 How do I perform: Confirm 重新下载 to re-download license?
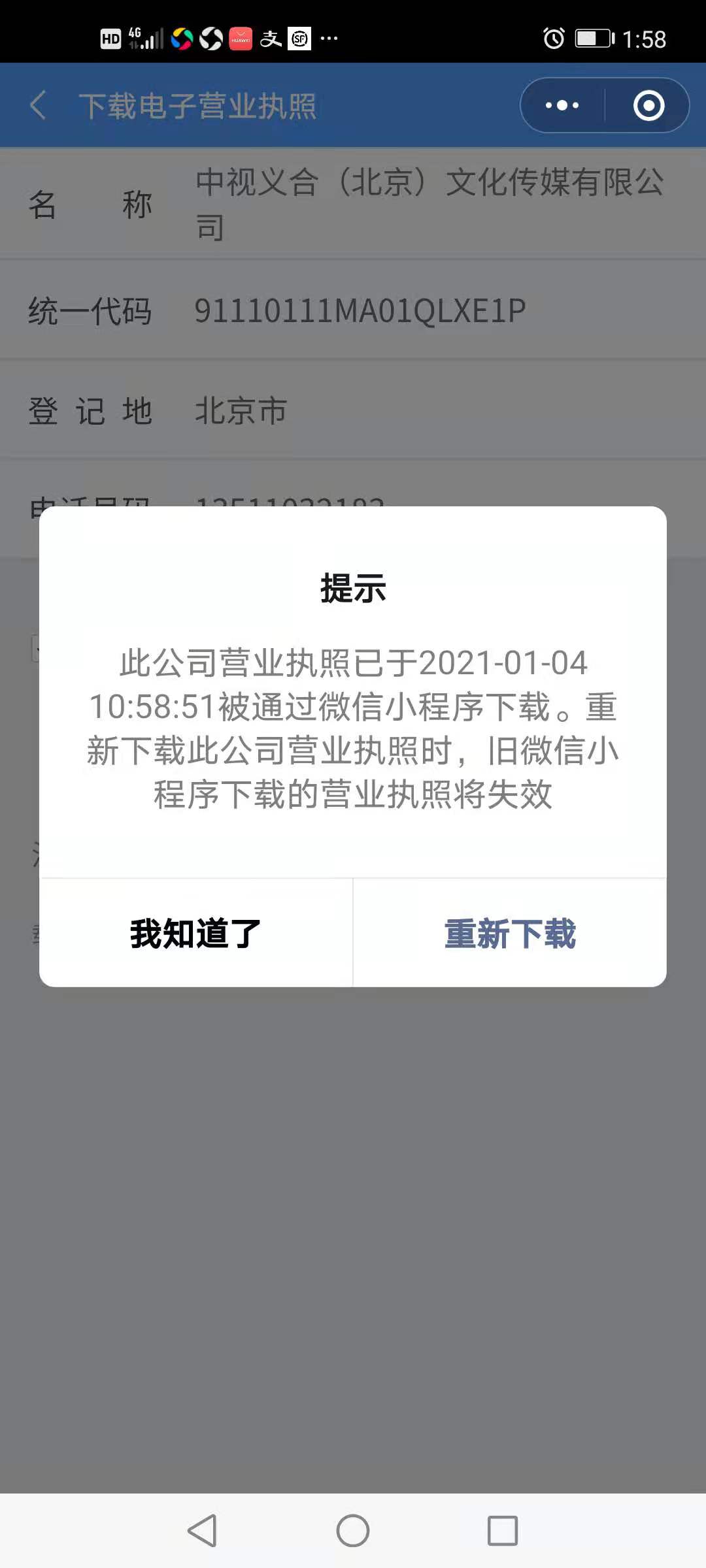tap(510, 933)
